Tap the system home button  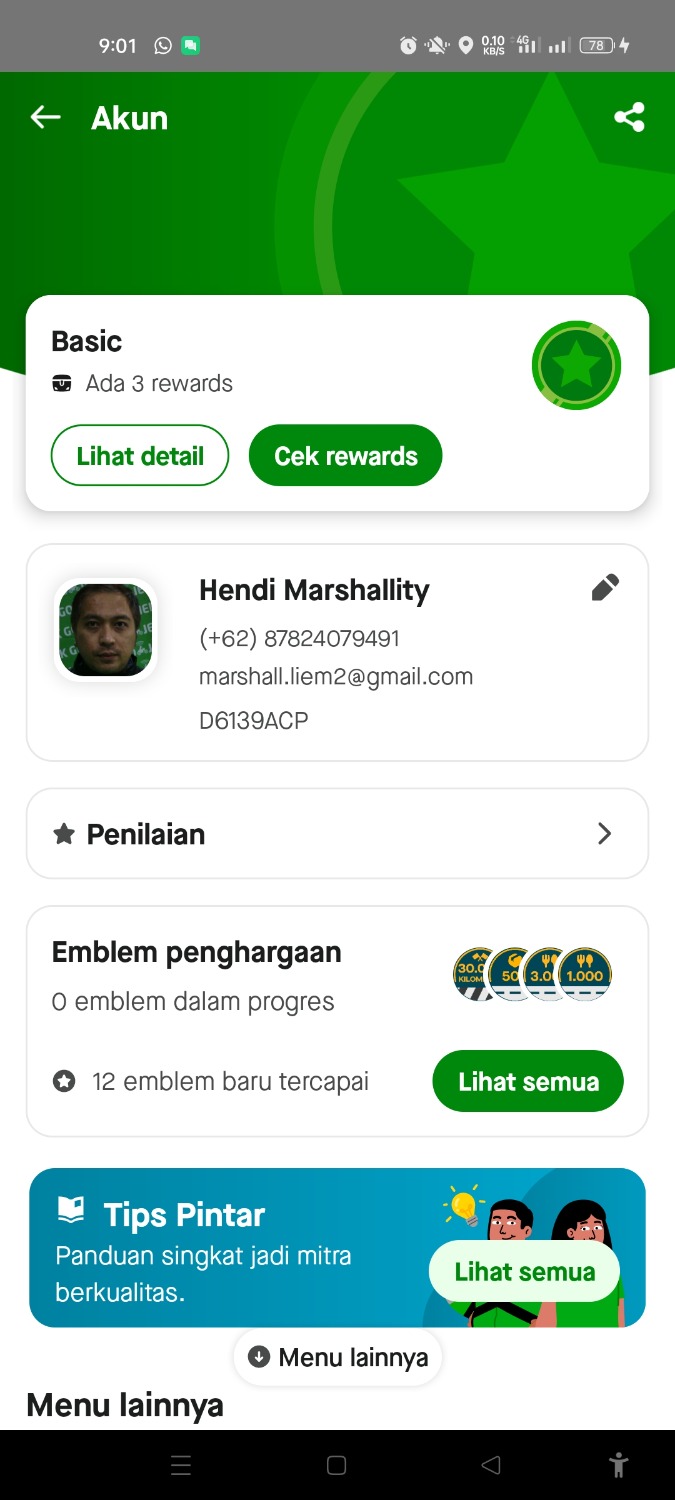pos(337,1466)
